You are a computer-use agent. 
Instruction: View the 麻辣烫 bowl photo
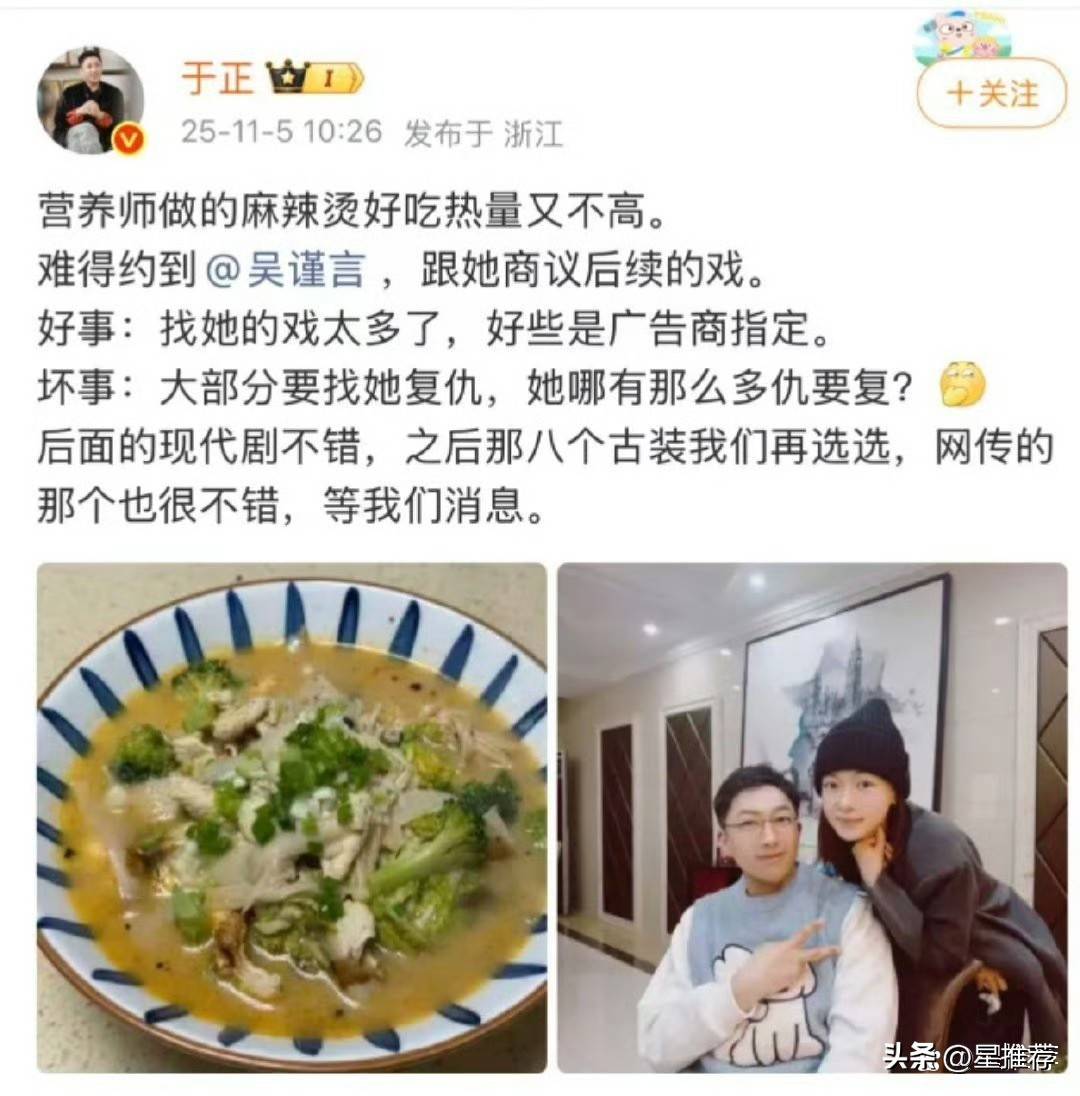[x=292, y=817]
